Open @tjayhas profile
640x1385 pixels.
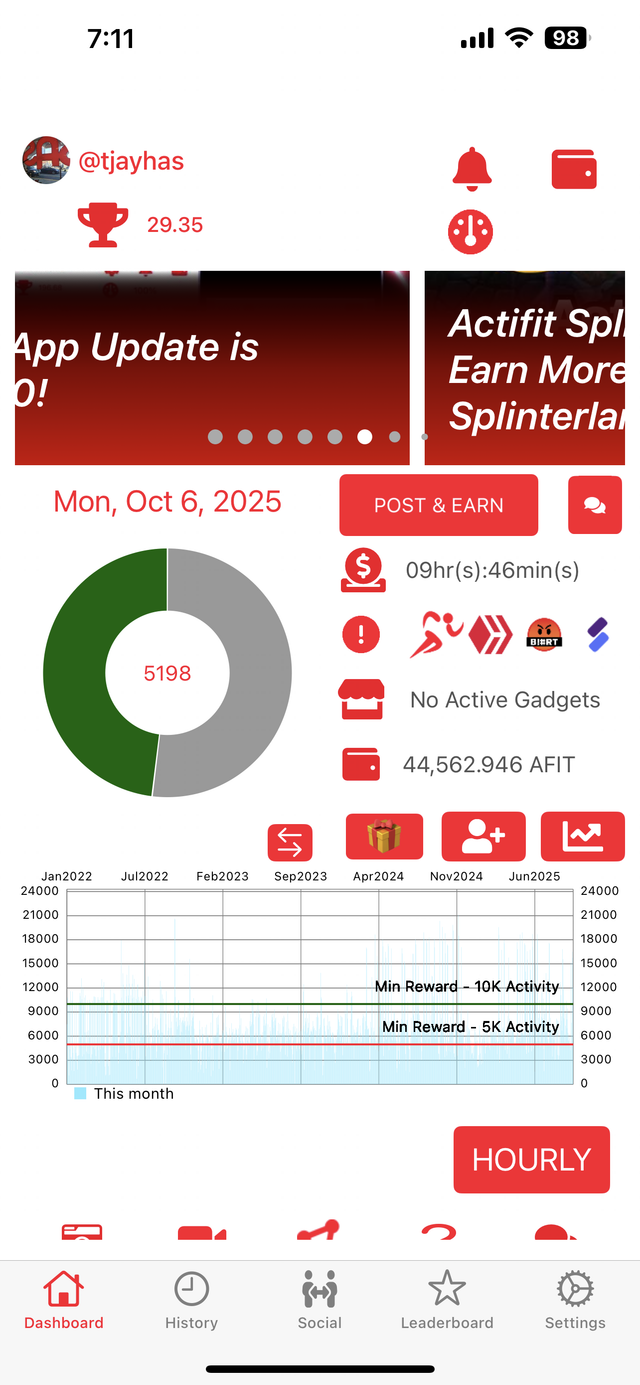[131, 161]
